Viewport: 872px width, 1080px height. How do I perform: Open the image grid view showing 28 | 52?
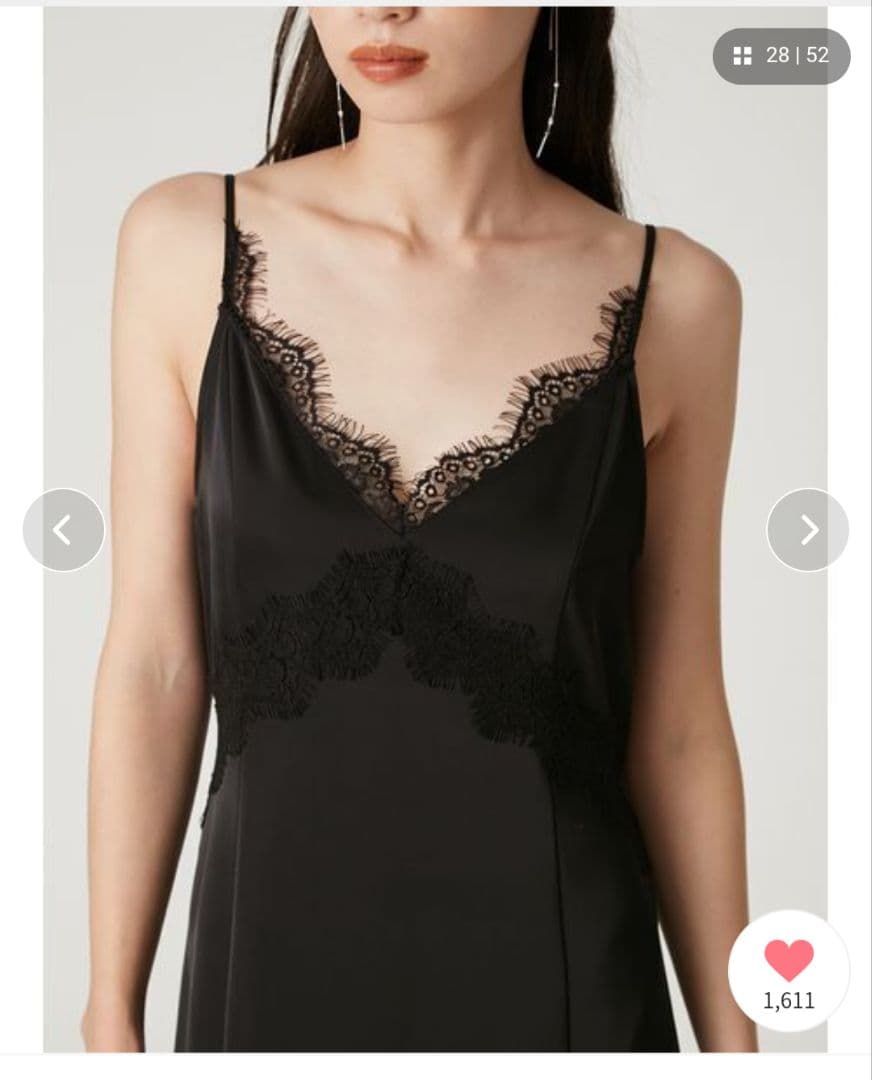[x=781, y=56]
